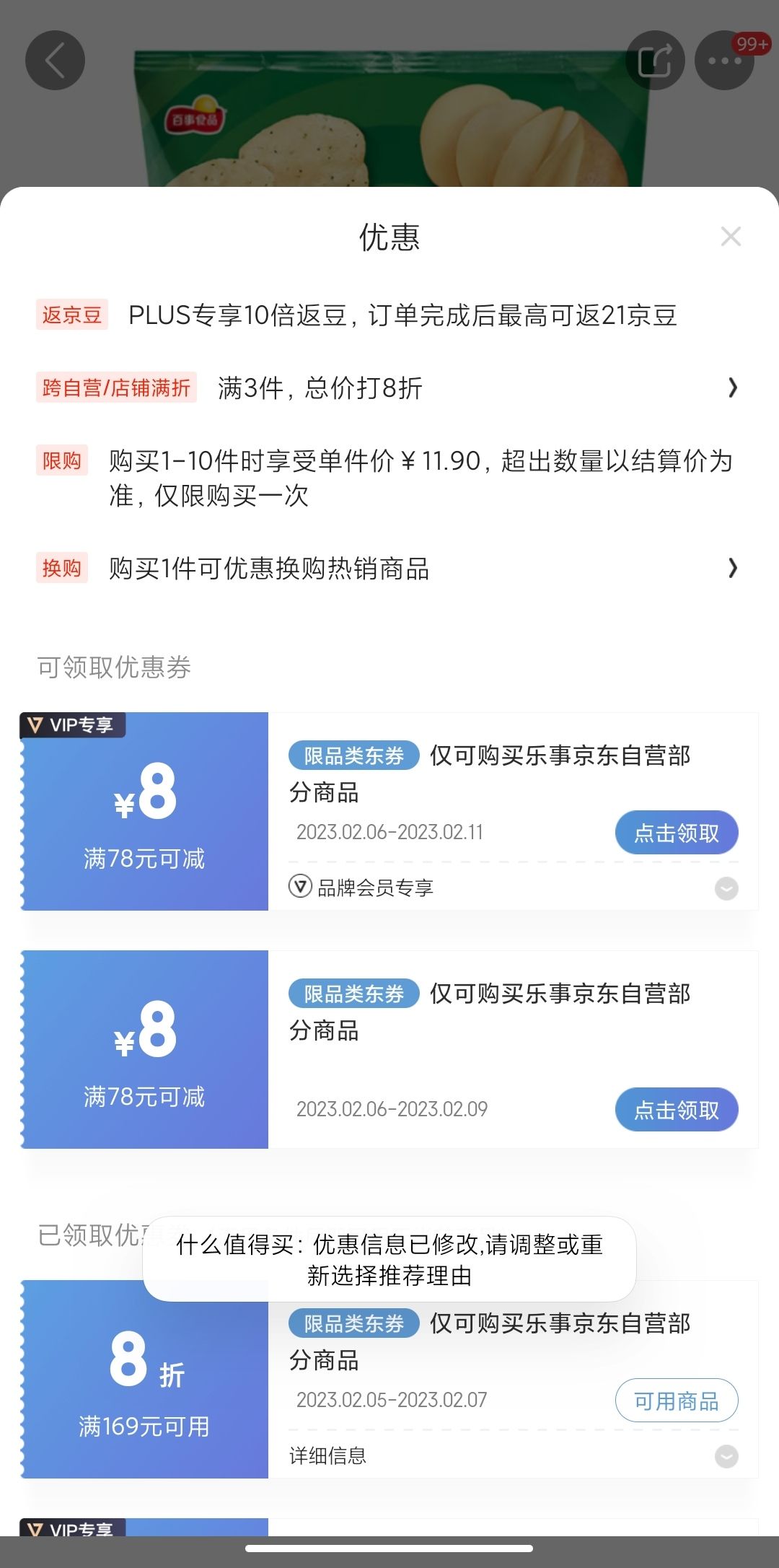Open the share icon at top right
The height and width of the screenshot is (1568, 779).
[x=653, y=60]
